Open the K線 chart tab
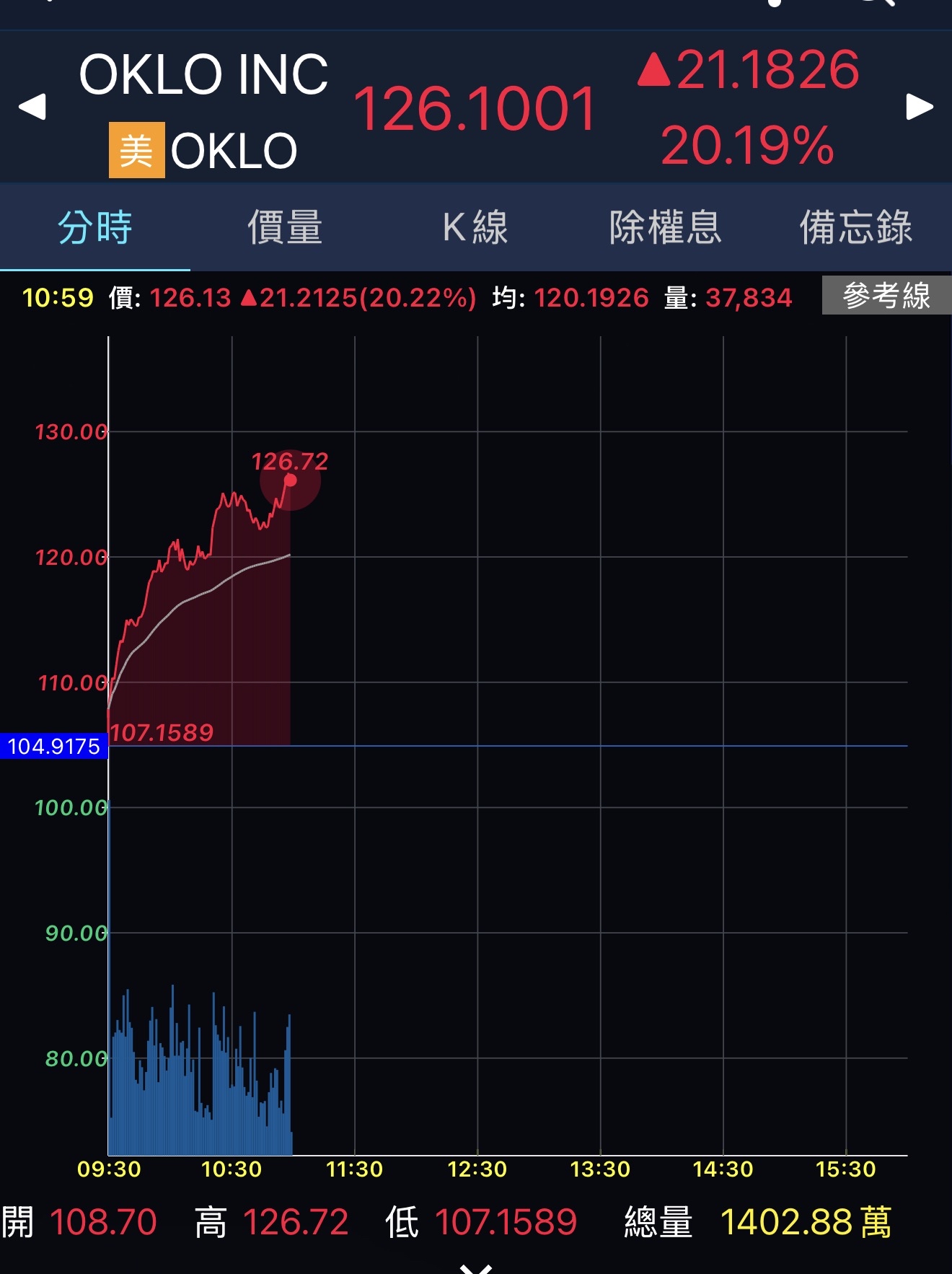952x1274 pixels. [x=475, y=227]
